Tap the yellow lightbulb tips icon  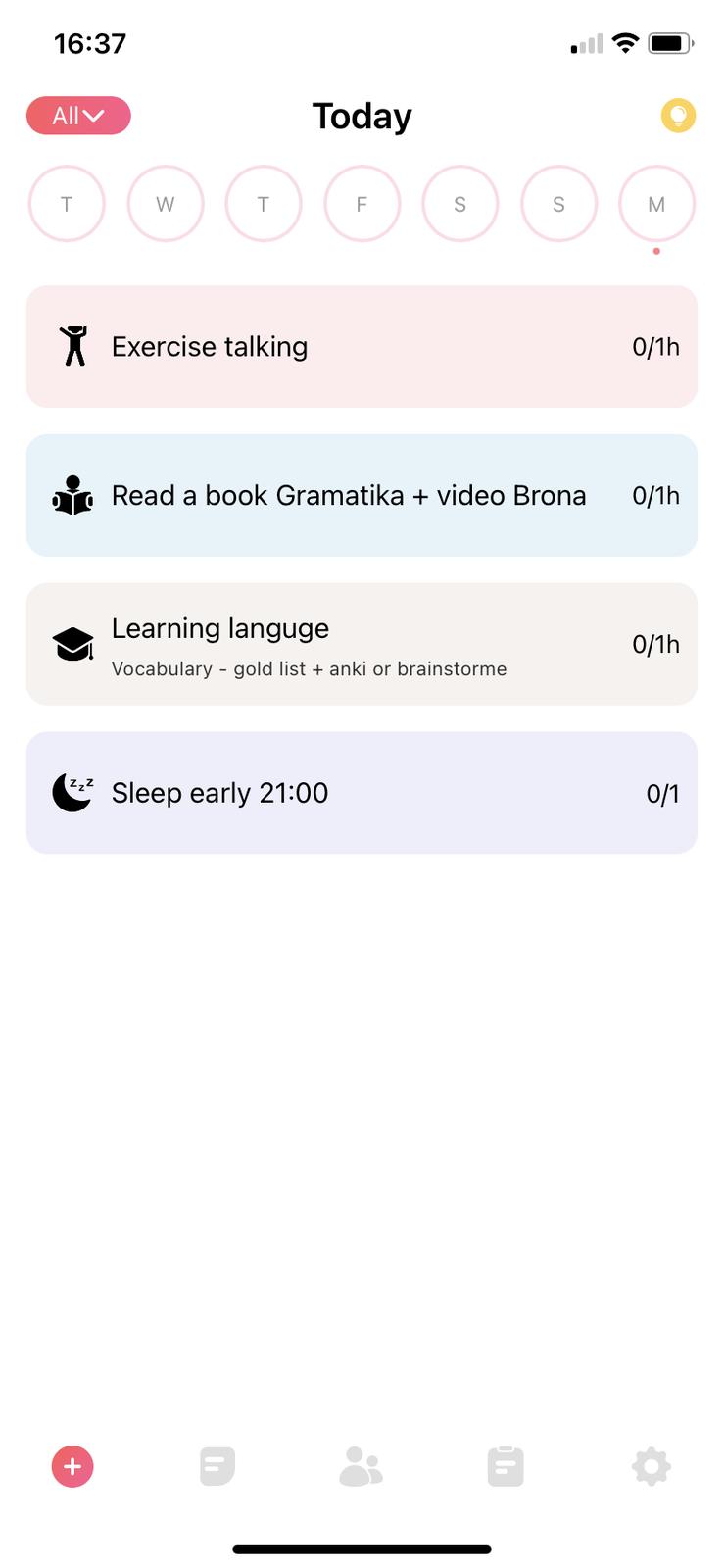click(678, 116)
